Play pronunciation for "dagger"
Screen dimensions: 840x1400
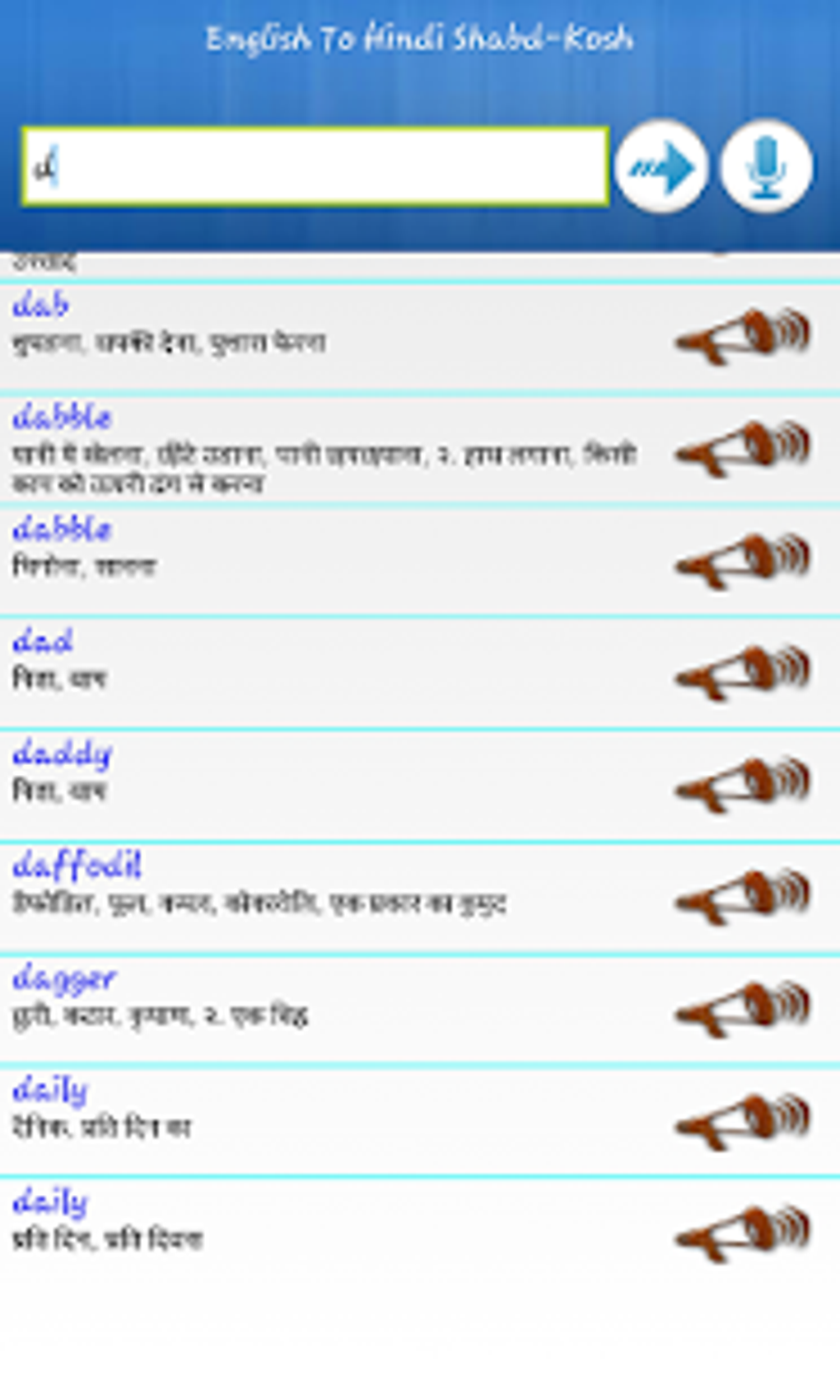[x=742, y=1010]
